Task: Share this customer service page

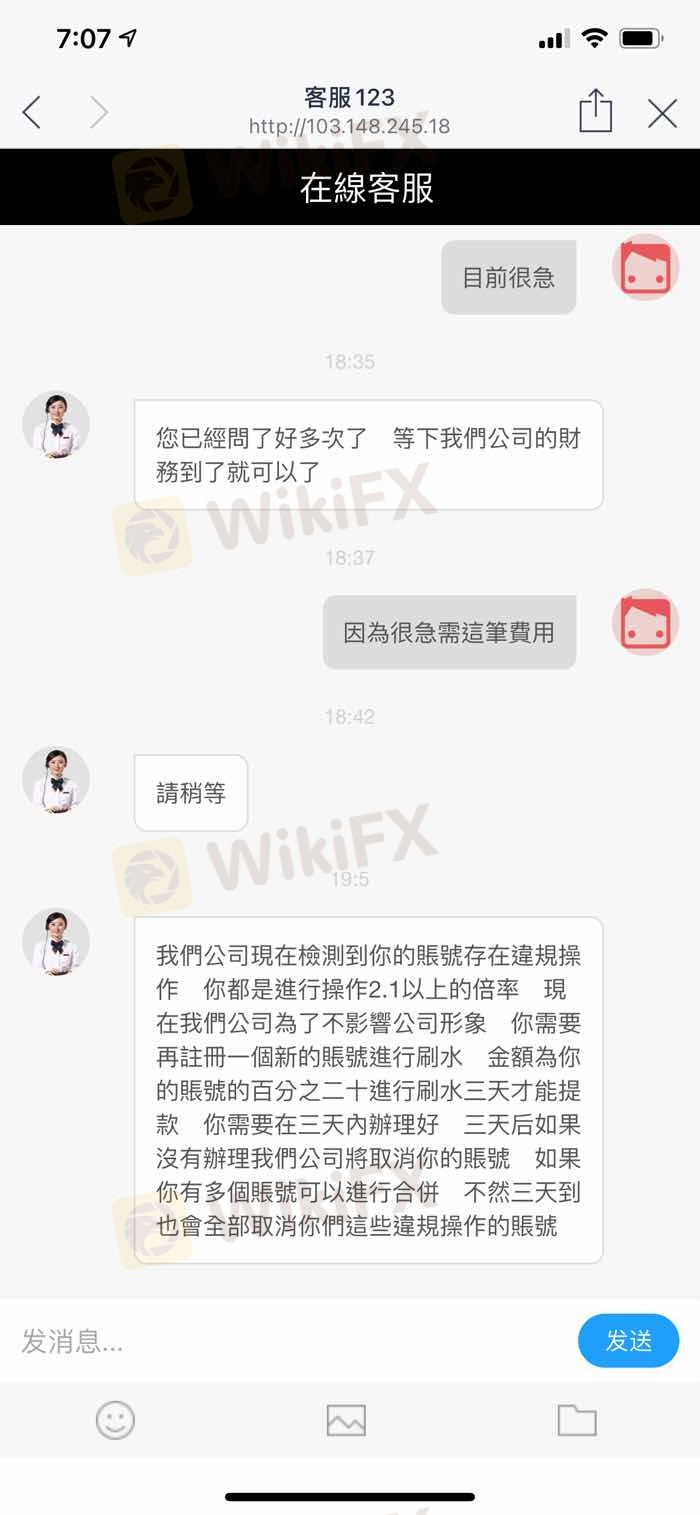Action: click(595, 111)
